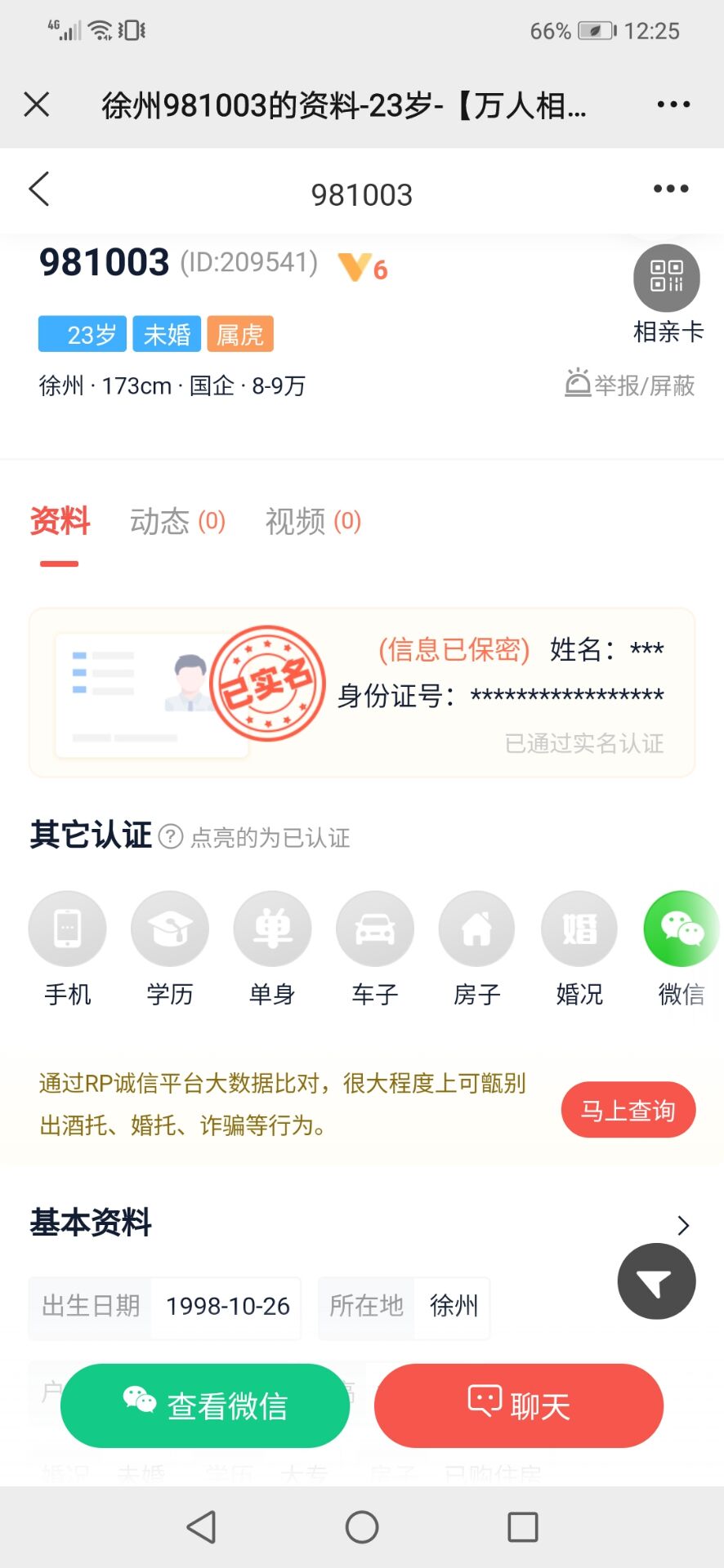
Task: Tap the 马上查询 button
Action: tap(628, 1111)
